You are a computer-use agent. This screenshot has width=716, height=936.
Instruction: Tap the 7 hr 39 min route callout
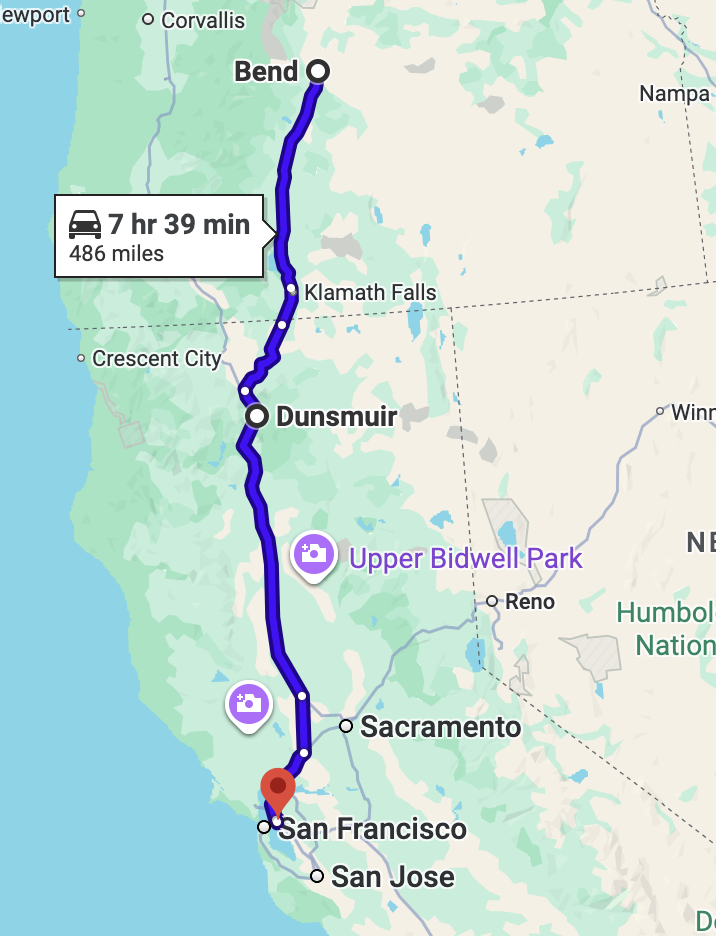(160, 236)
